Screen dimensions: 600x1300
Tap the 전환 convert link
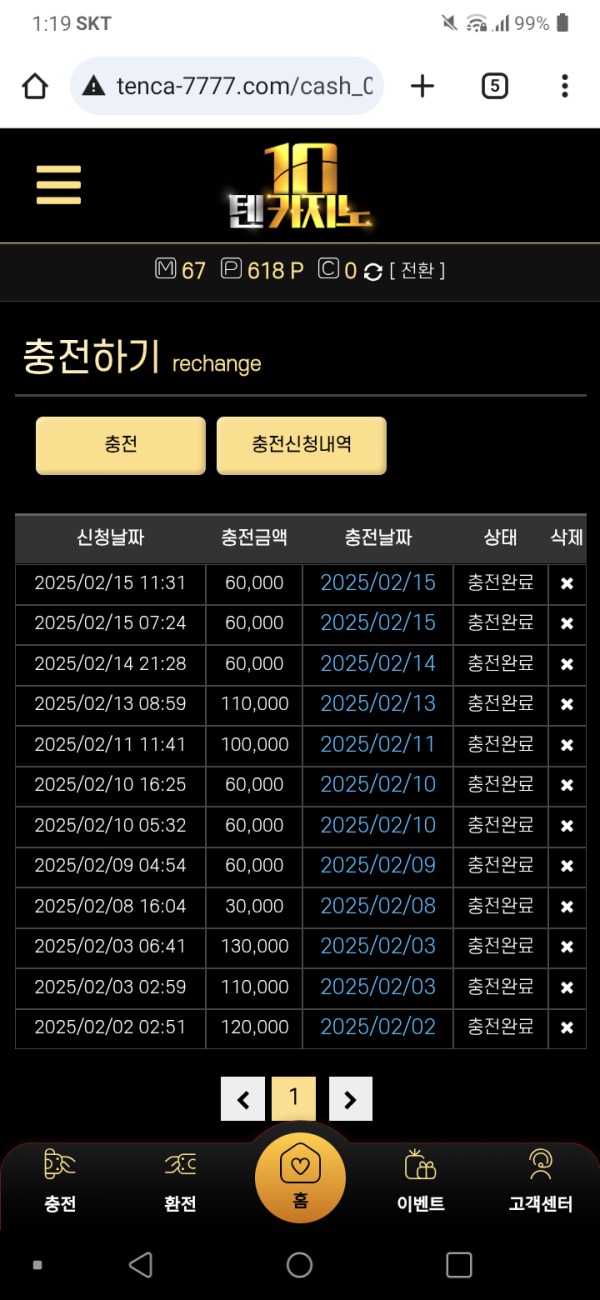(417, 270)
